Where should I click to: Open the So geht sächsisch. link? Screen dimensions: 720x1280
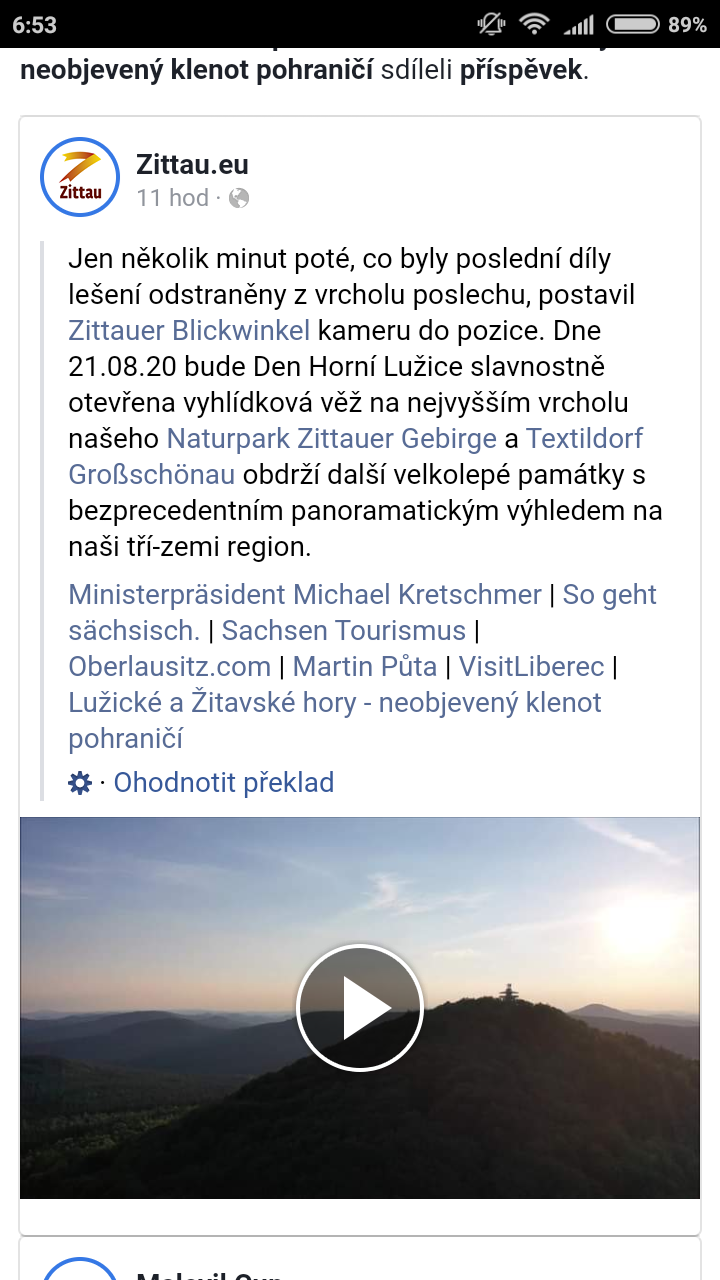(362, 612)
